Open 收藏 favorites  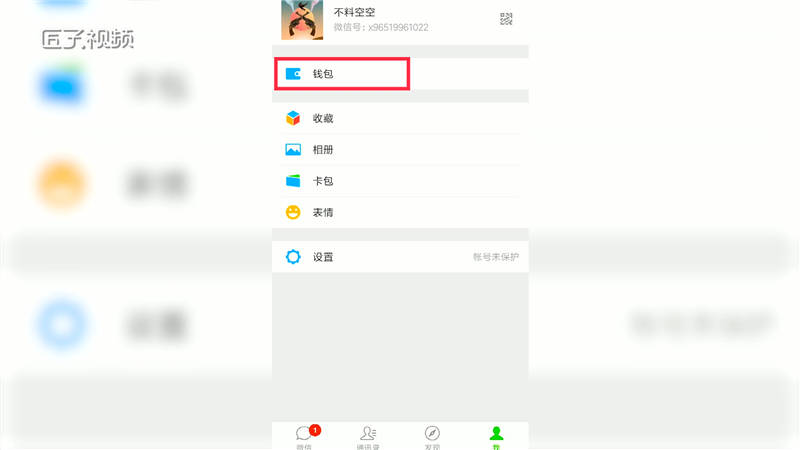[x=400, y=118]
